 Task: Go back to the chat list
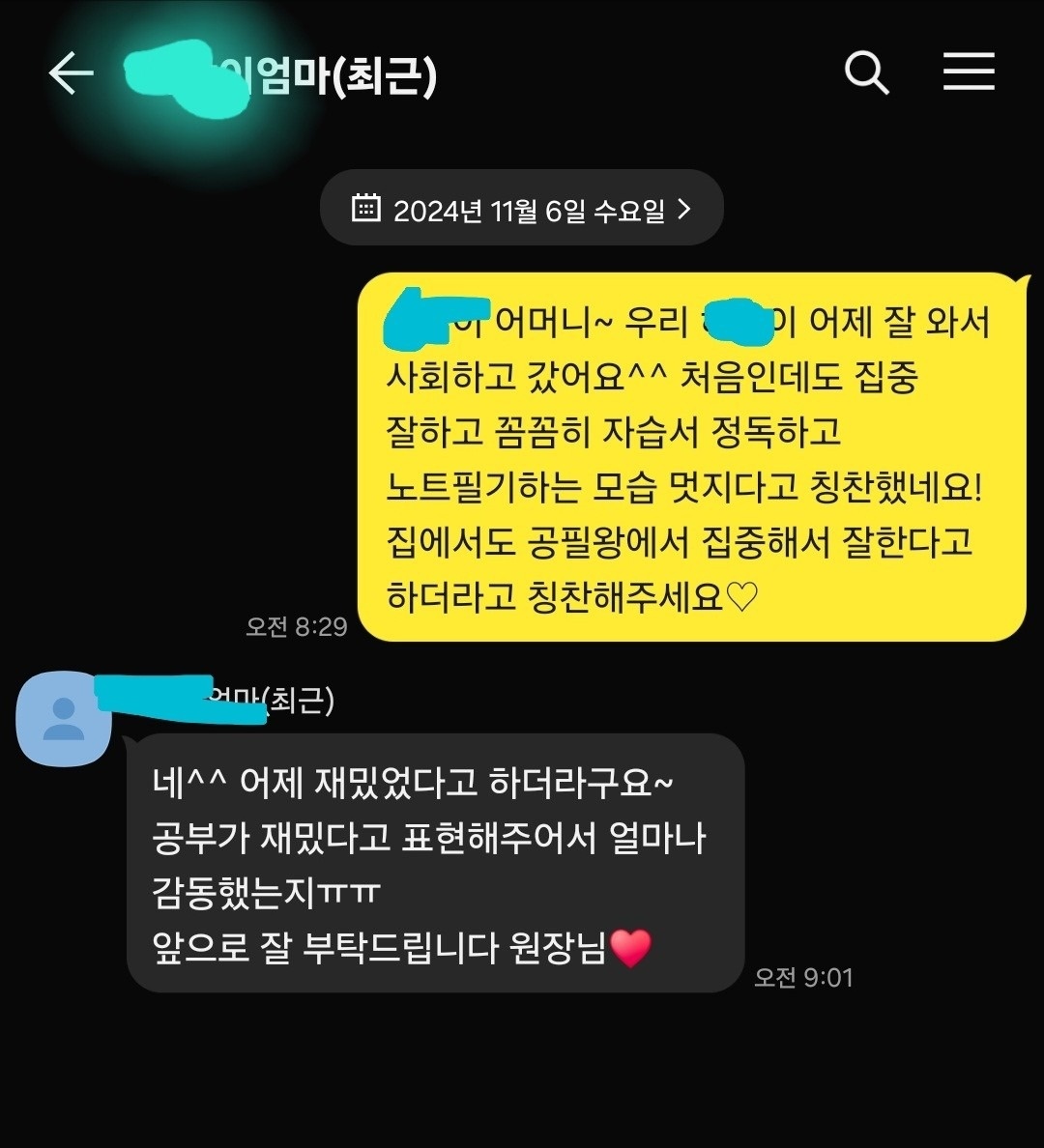pos(71,73)
